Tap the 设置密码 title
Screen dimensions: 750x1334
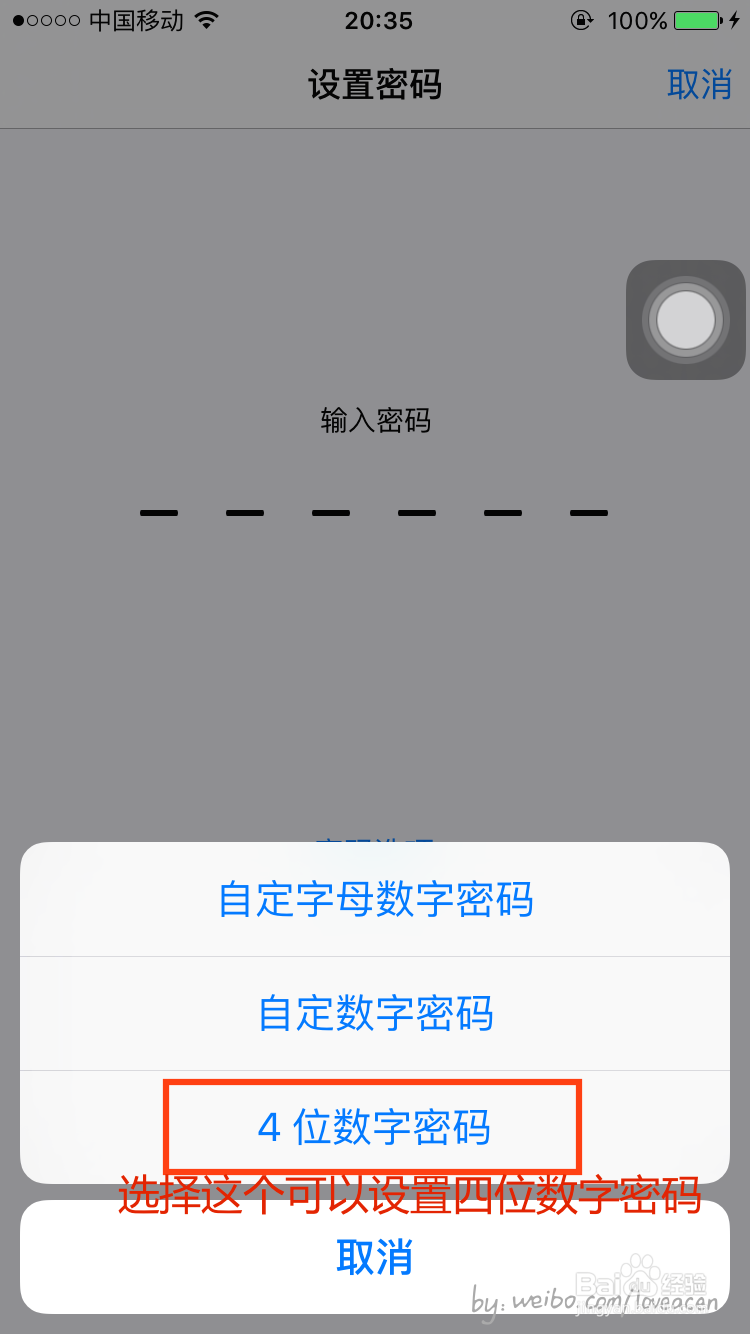(374, 86)
